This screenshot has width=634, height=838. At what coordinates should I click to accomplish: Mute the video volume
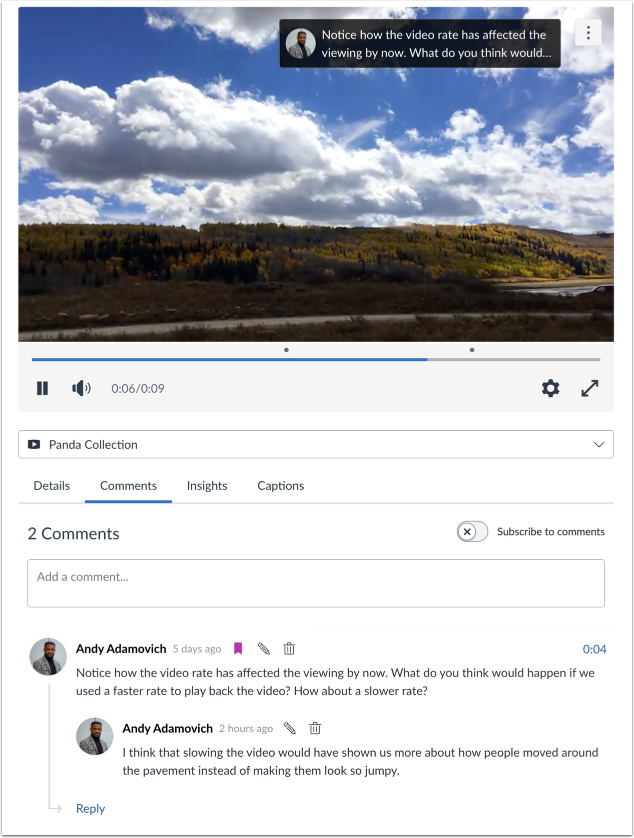click(81, 388)
